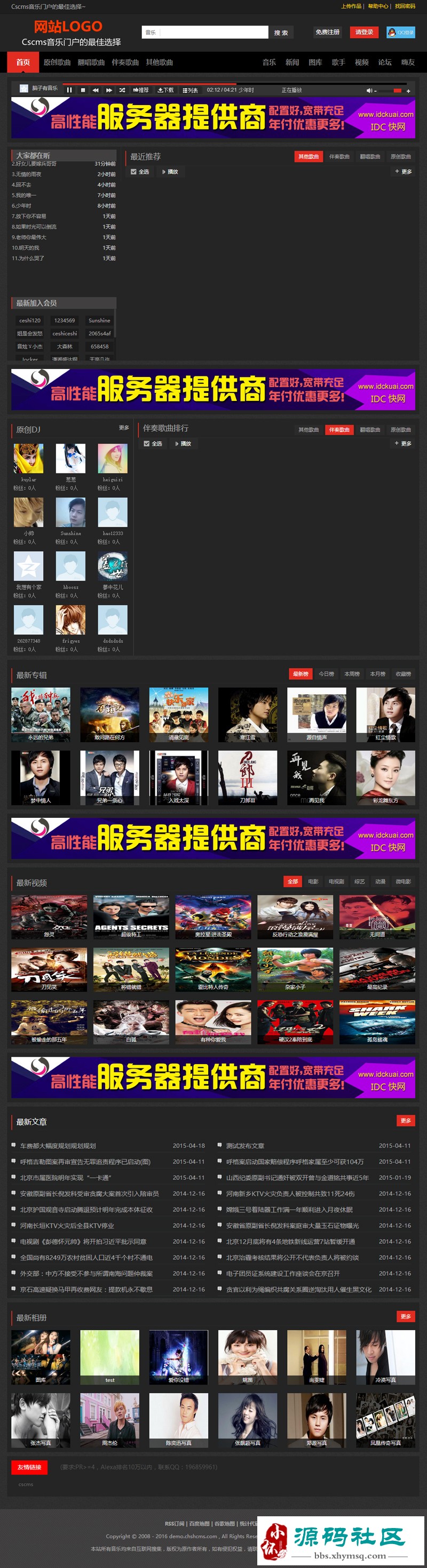Screen dimensions: 427x1568
Task: Toggle shuffle in the music player
Action: click(x=122, y=90)
